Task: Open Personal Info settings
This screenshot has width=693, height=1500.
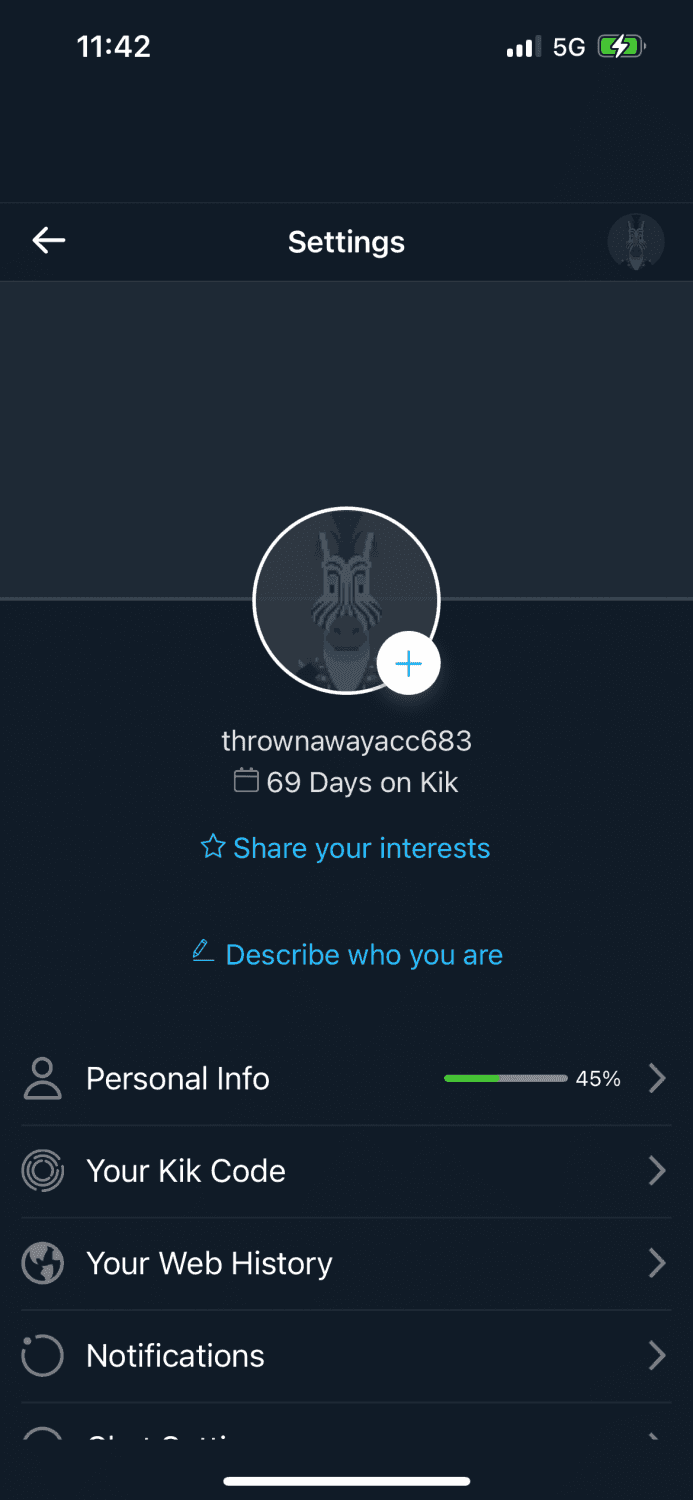Action: pyautogui.click(x=346, y=1079)
